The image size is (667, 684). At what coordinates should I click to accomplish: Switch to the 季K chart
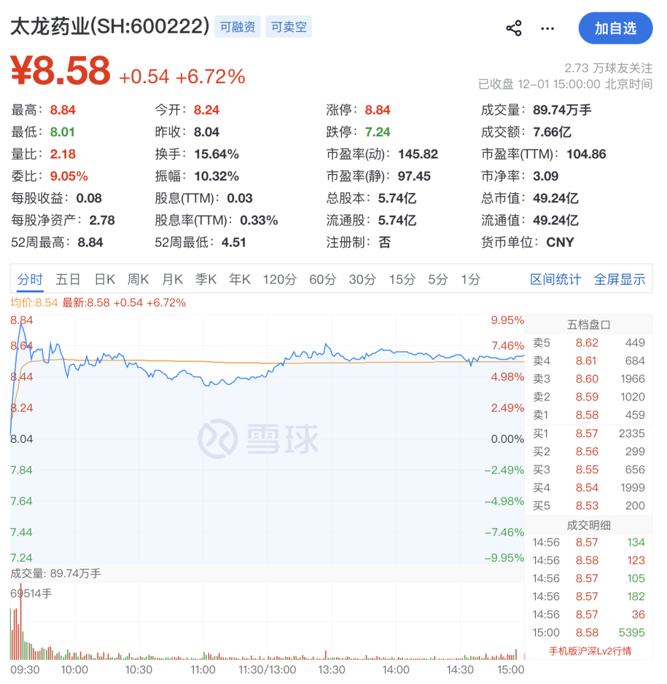(206, 280)
